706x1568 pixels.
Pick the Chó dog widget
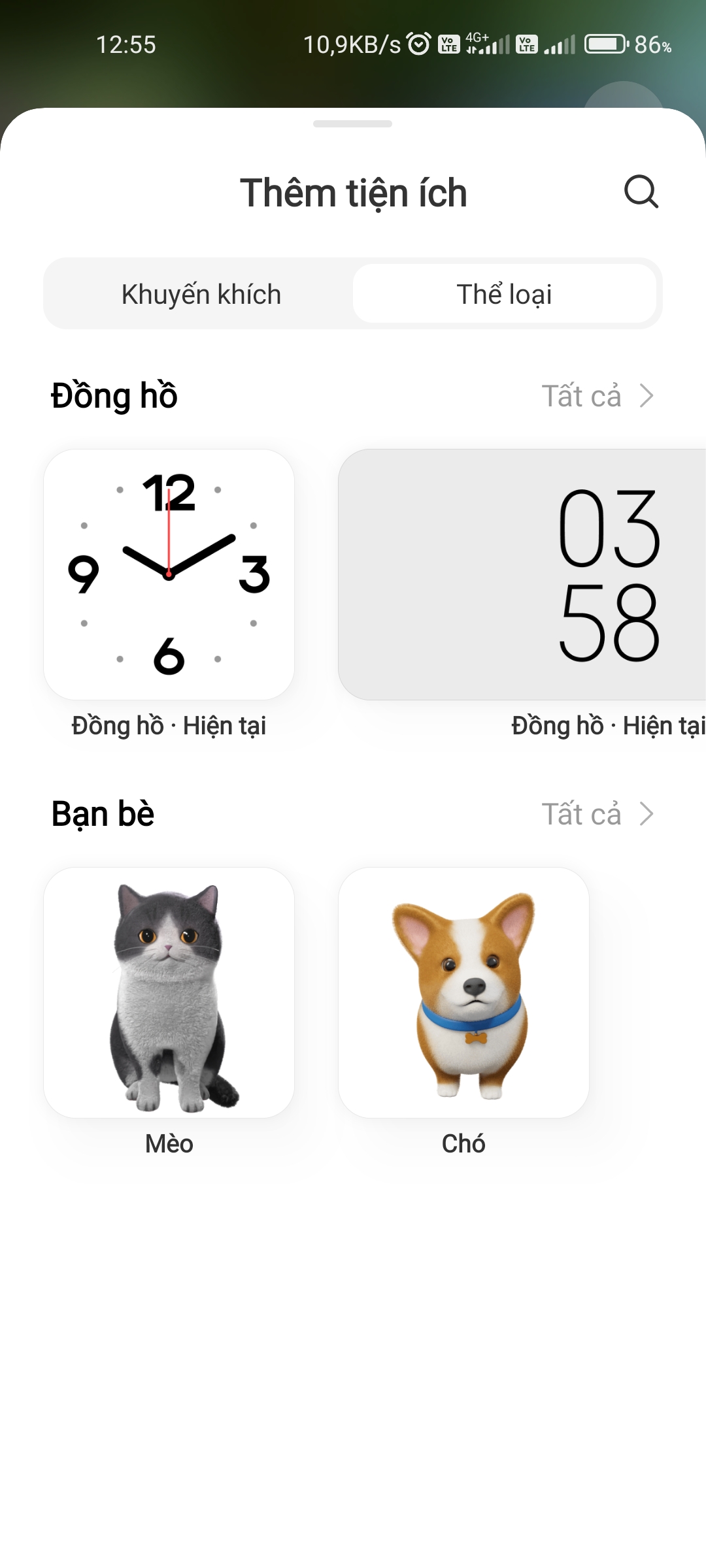(x=463, y=992)
